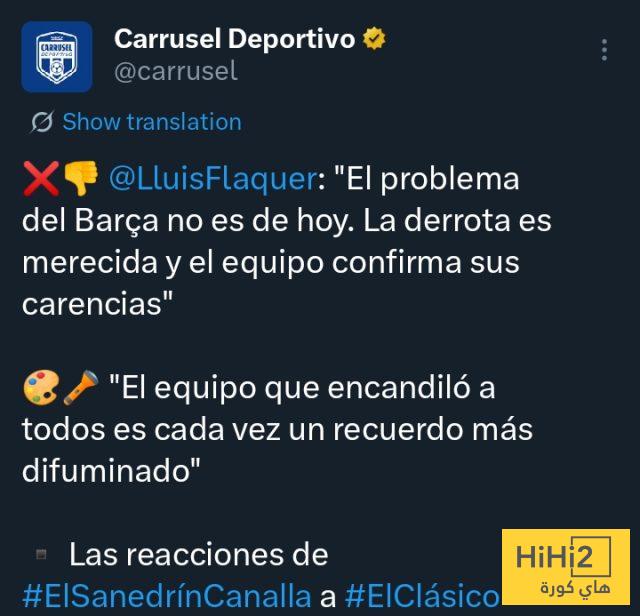The width and height of the screenshot is (640, 616).
Task: Open Carrusel Deportivo profile avatar
Action: point(57,56)
